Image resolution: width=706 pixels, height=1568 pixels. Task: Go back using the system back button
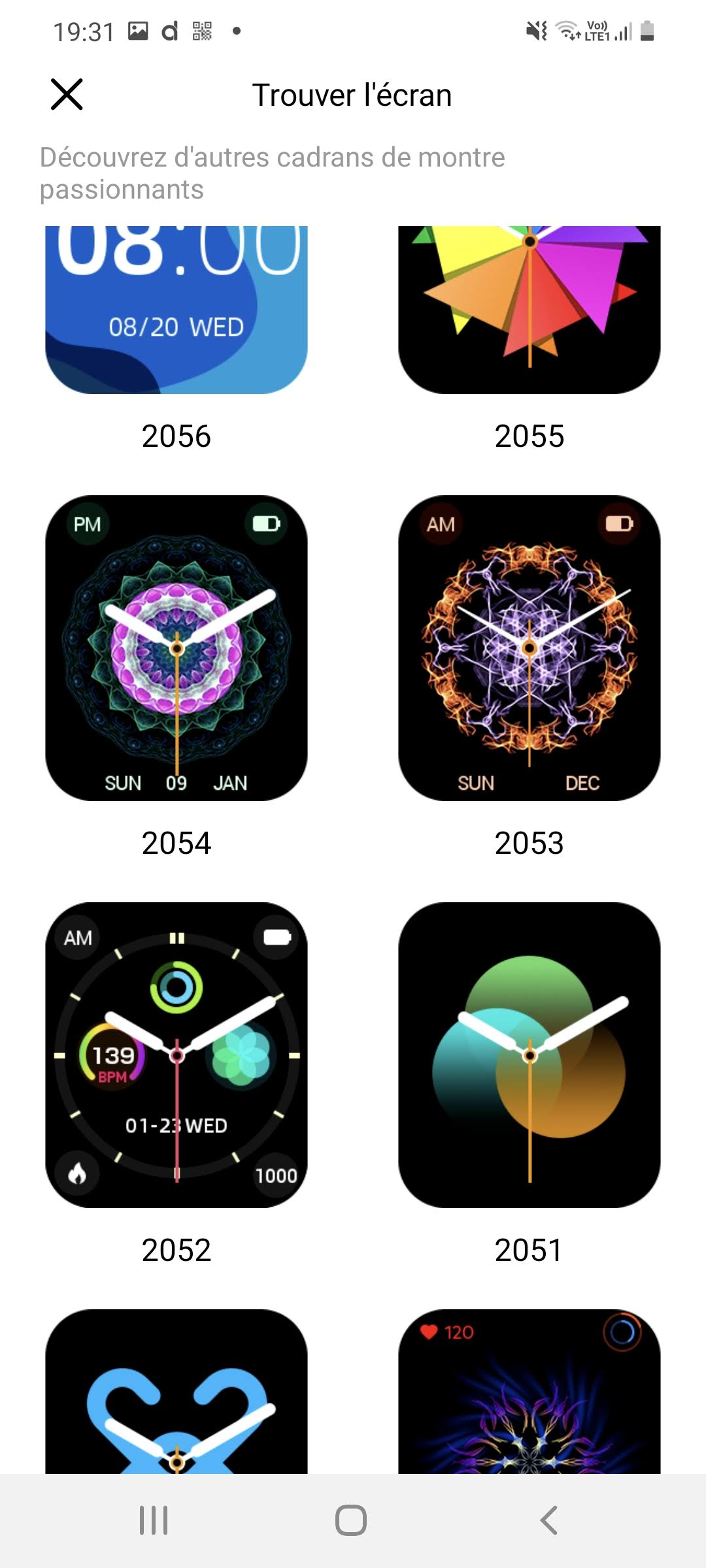click(549, 1520)
